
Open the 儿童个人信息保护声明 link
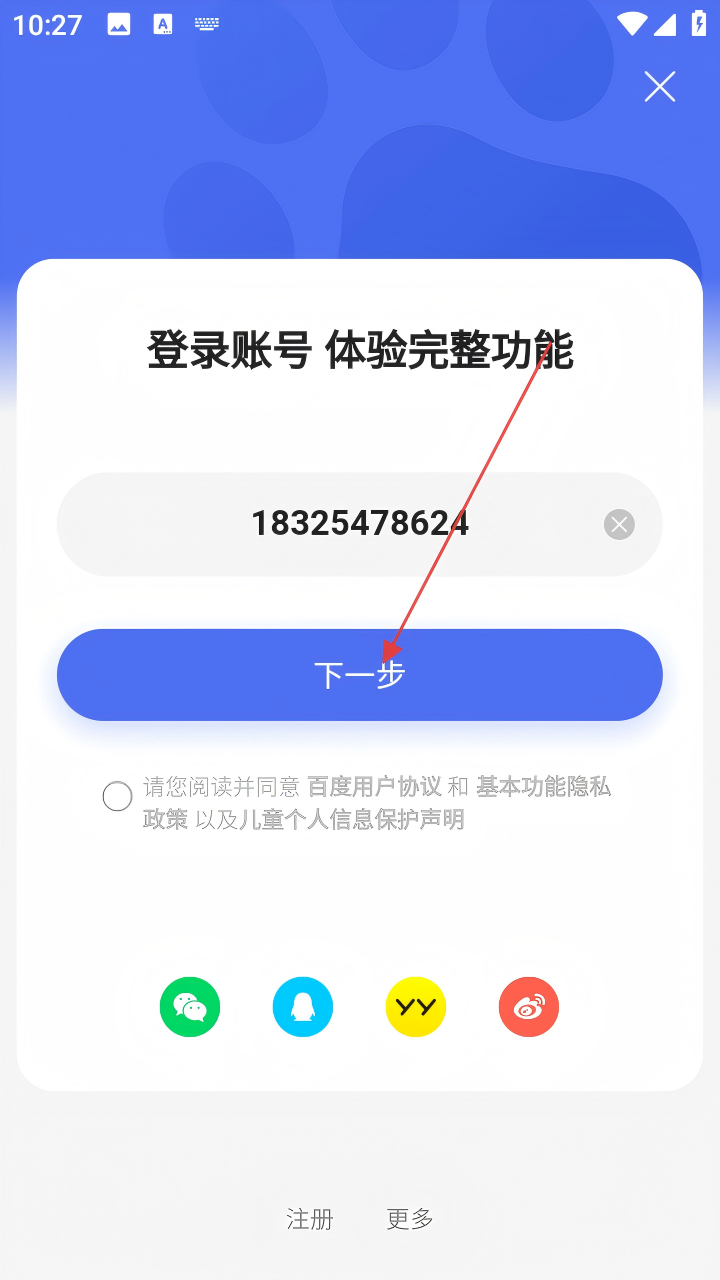point(351,820)
